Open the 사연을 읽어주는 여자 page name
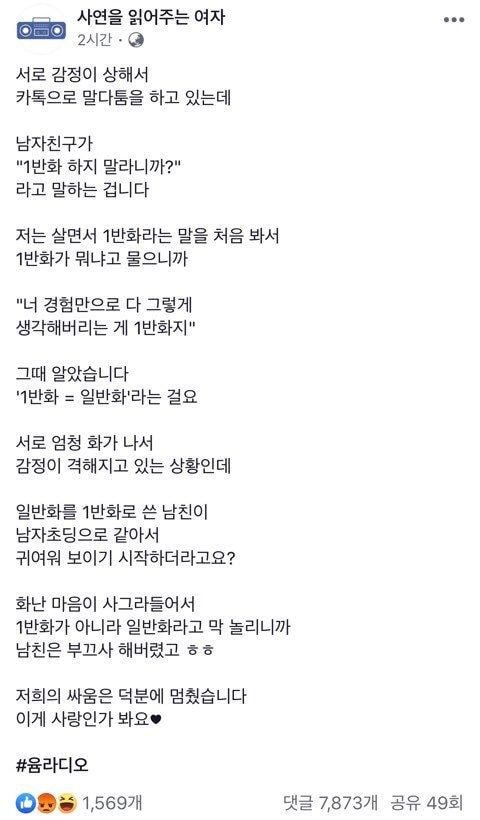The width and height of the screenshot is (480, 820). click(151, 17)
